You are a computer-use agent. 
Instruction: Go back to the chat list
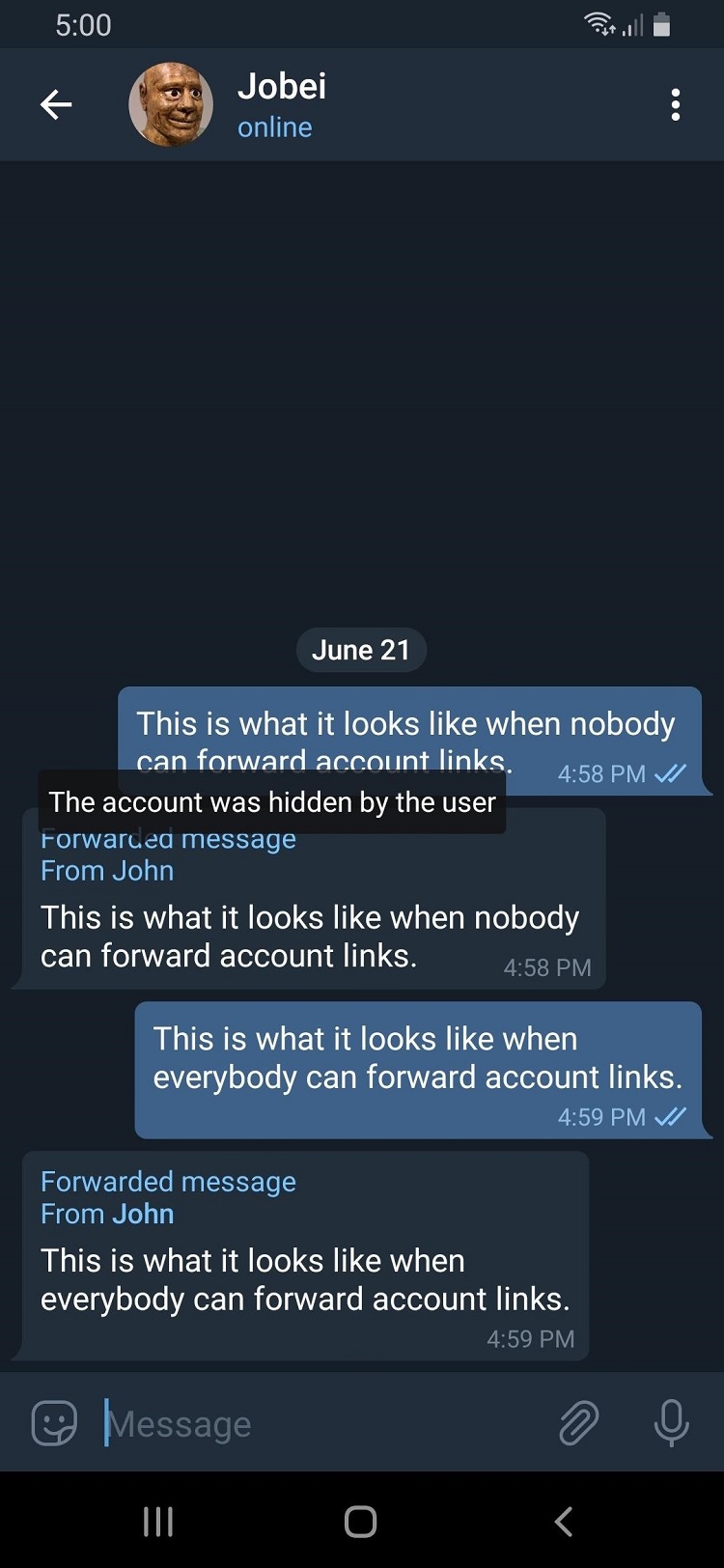point(56,104)
